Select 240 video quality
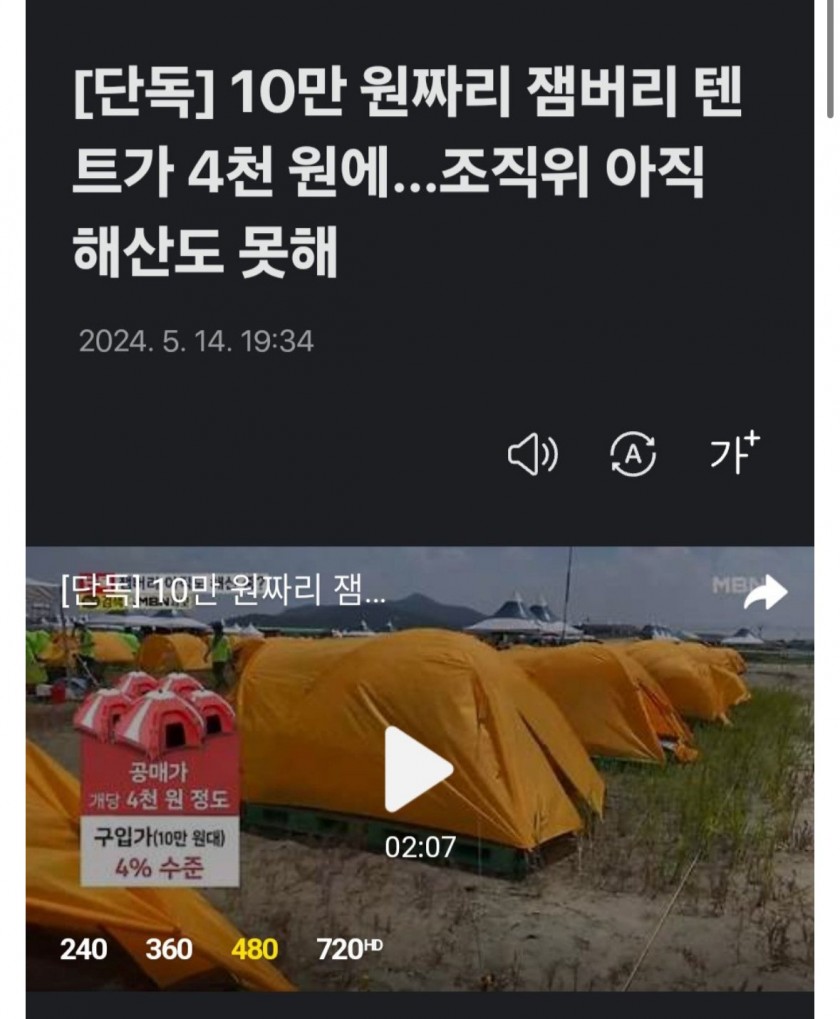The width and height of the screenshot is (840, 1019). (x=84, y=949)
